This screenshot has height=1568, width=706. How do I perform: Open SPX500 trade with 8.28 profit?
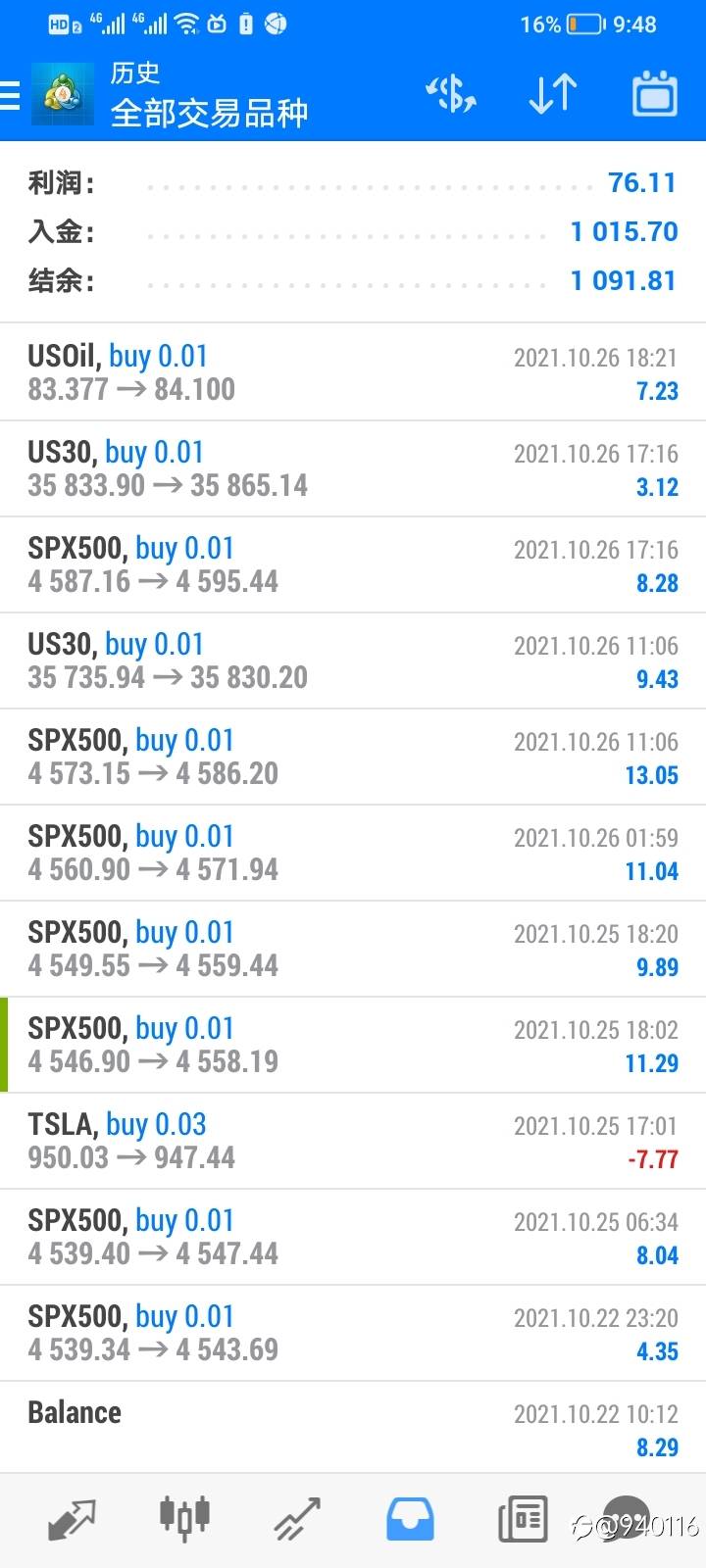pyautogui.click(x=353, y=564)
